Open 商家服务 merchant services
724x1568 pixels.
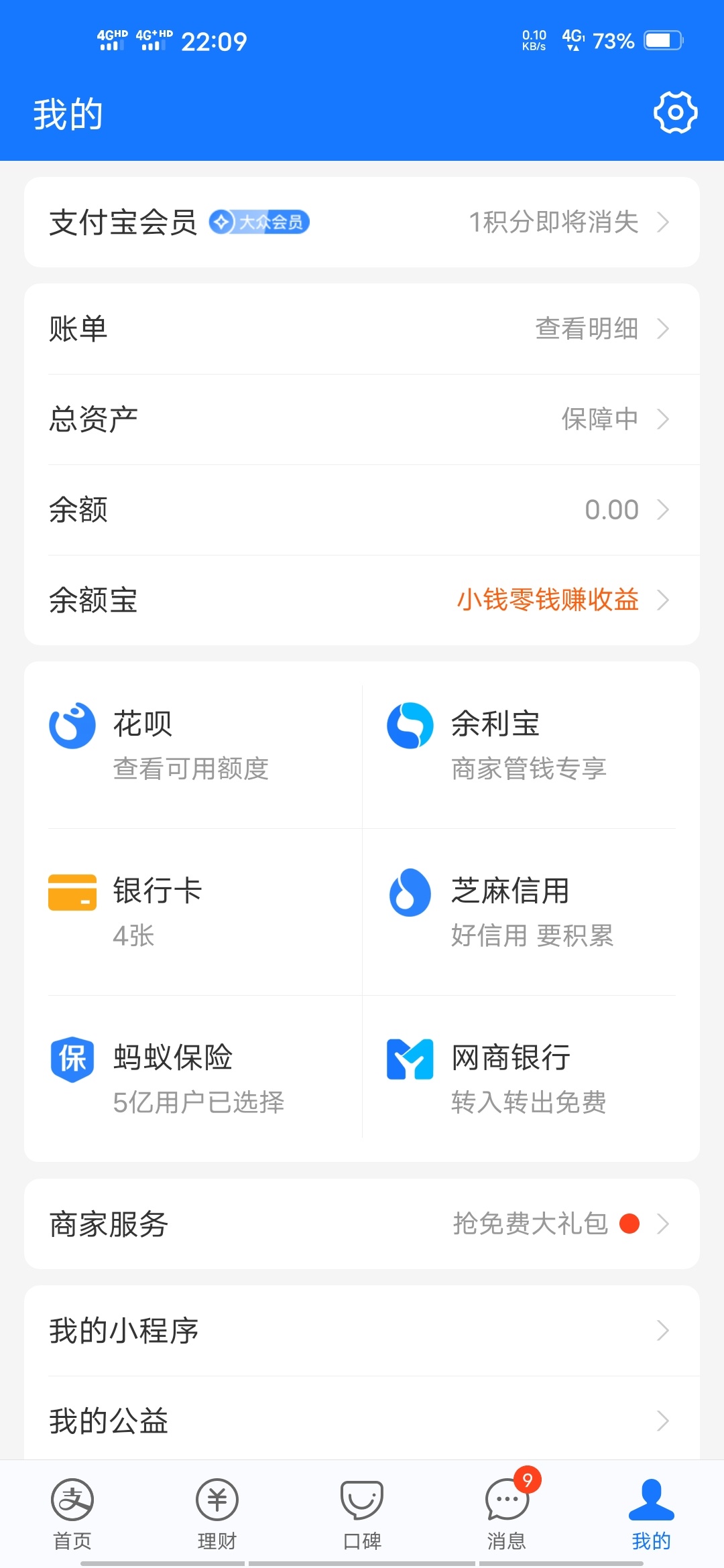(x=362, y=1224)
